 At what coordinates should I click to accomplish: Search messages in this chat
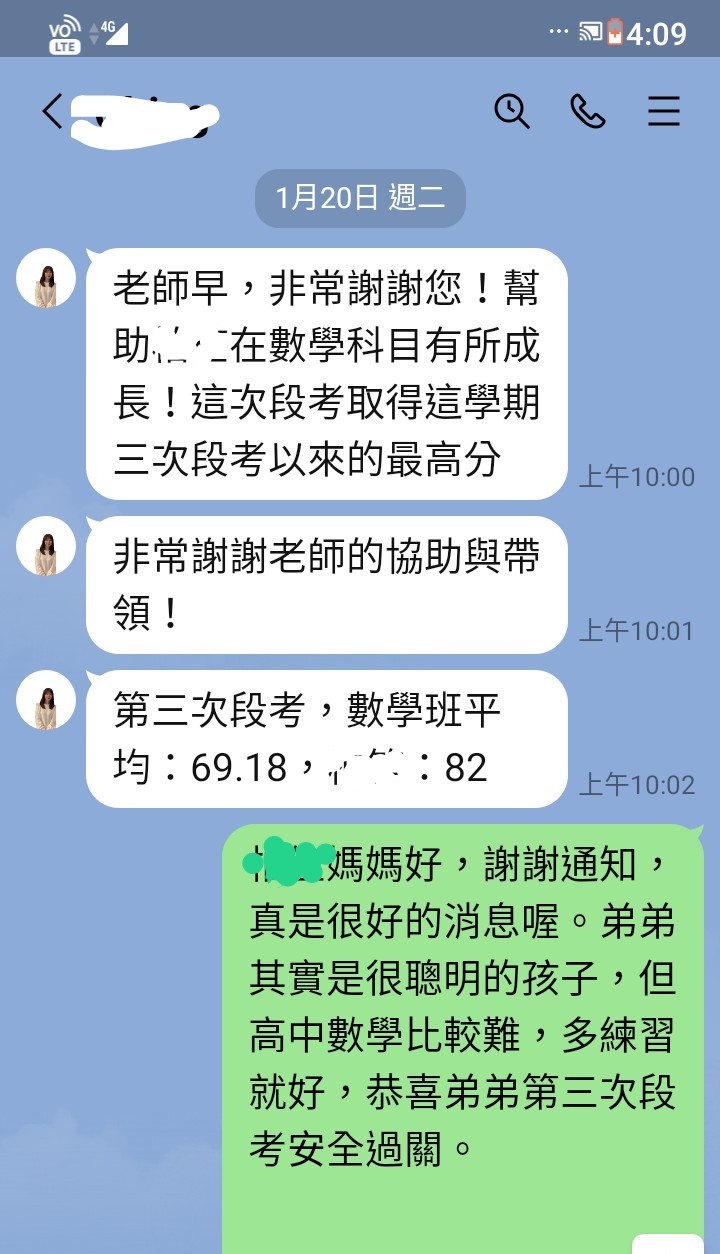[x=512, y=111]
